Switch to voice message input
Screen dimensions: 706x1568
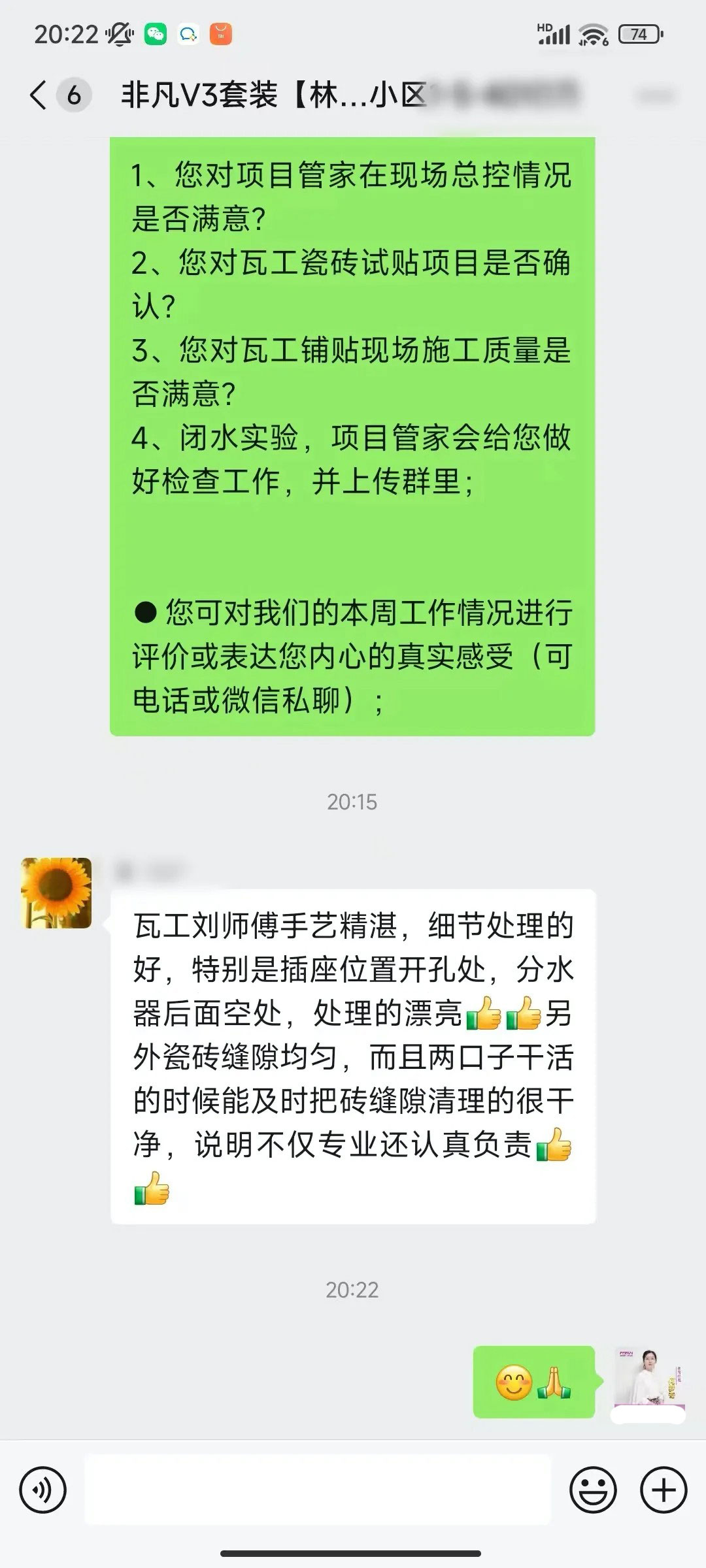pyautogui.click(x=43, y=1490)
